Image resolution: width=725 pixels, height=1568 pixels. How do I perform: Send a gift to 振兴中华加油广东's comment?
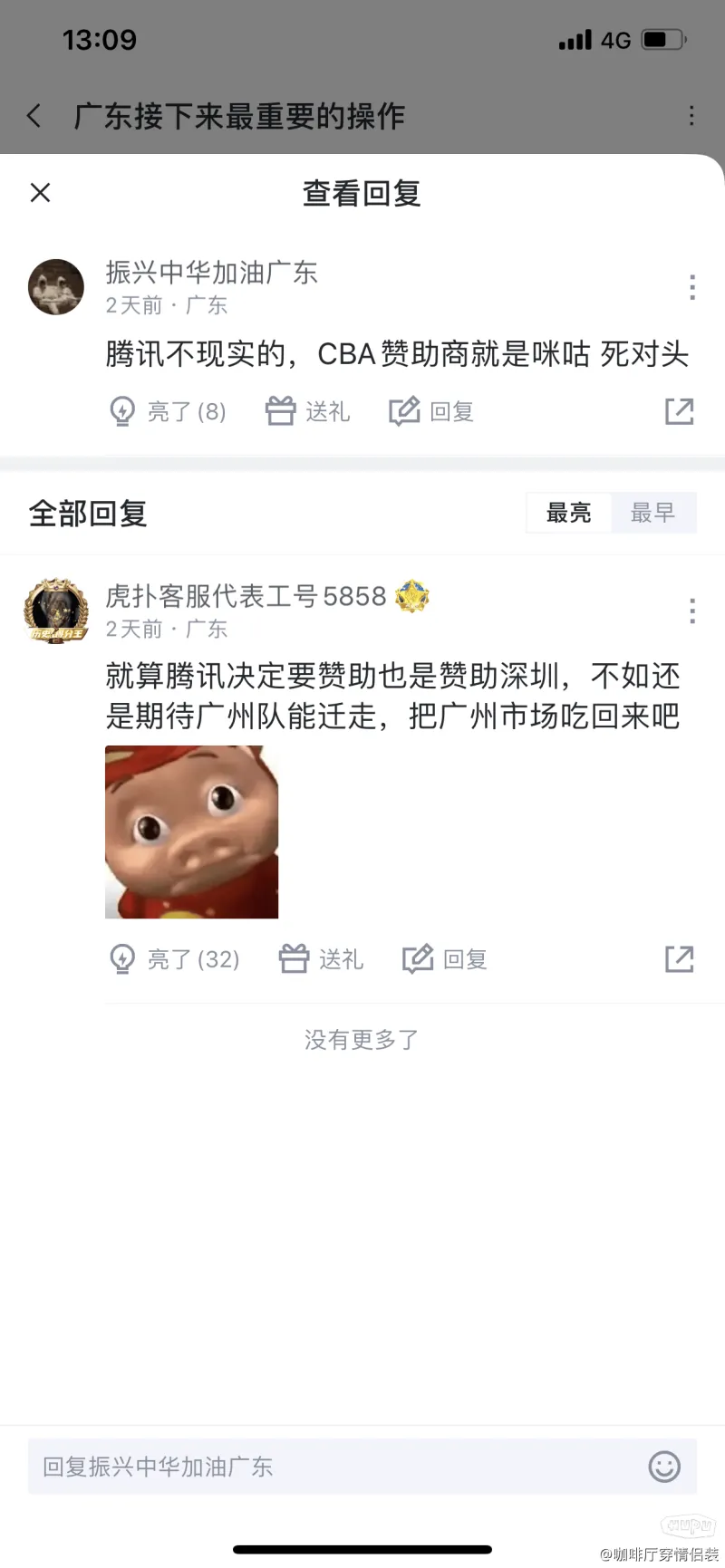click(307, 411)
